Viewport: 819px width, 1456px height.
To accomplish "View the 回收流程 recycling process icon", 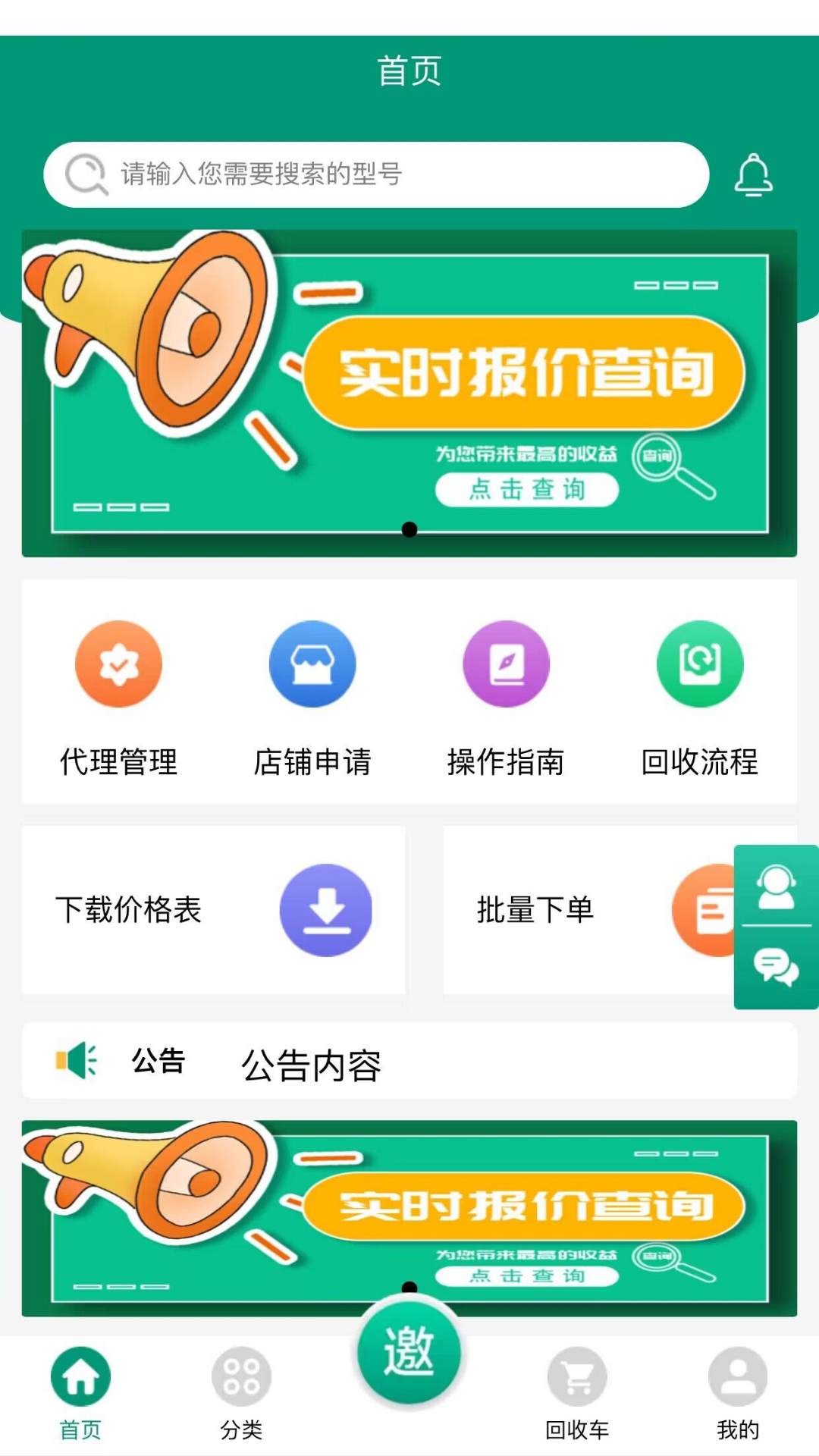I will click(x=701, y=664).
